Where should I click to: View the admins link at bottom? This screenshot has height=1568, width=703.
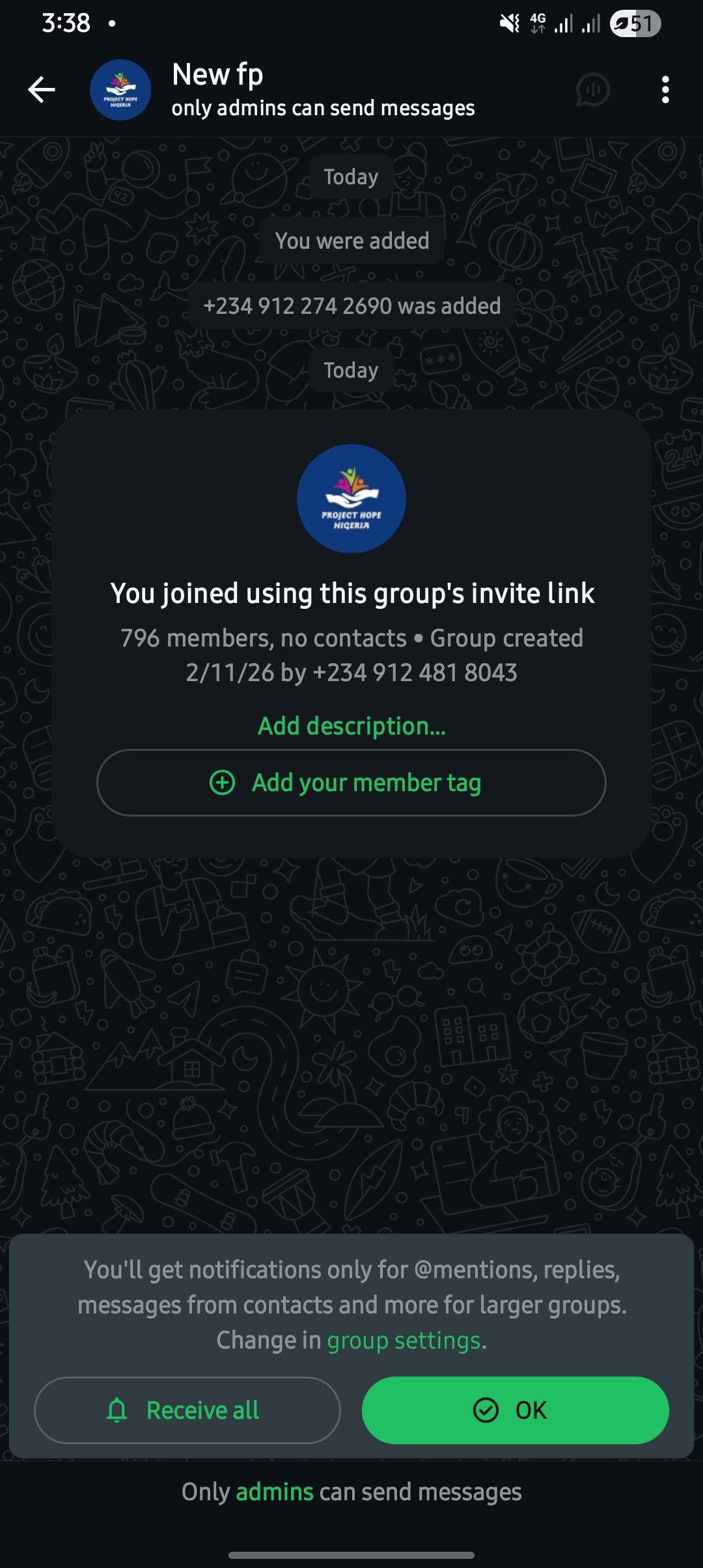click(274, 1492)
